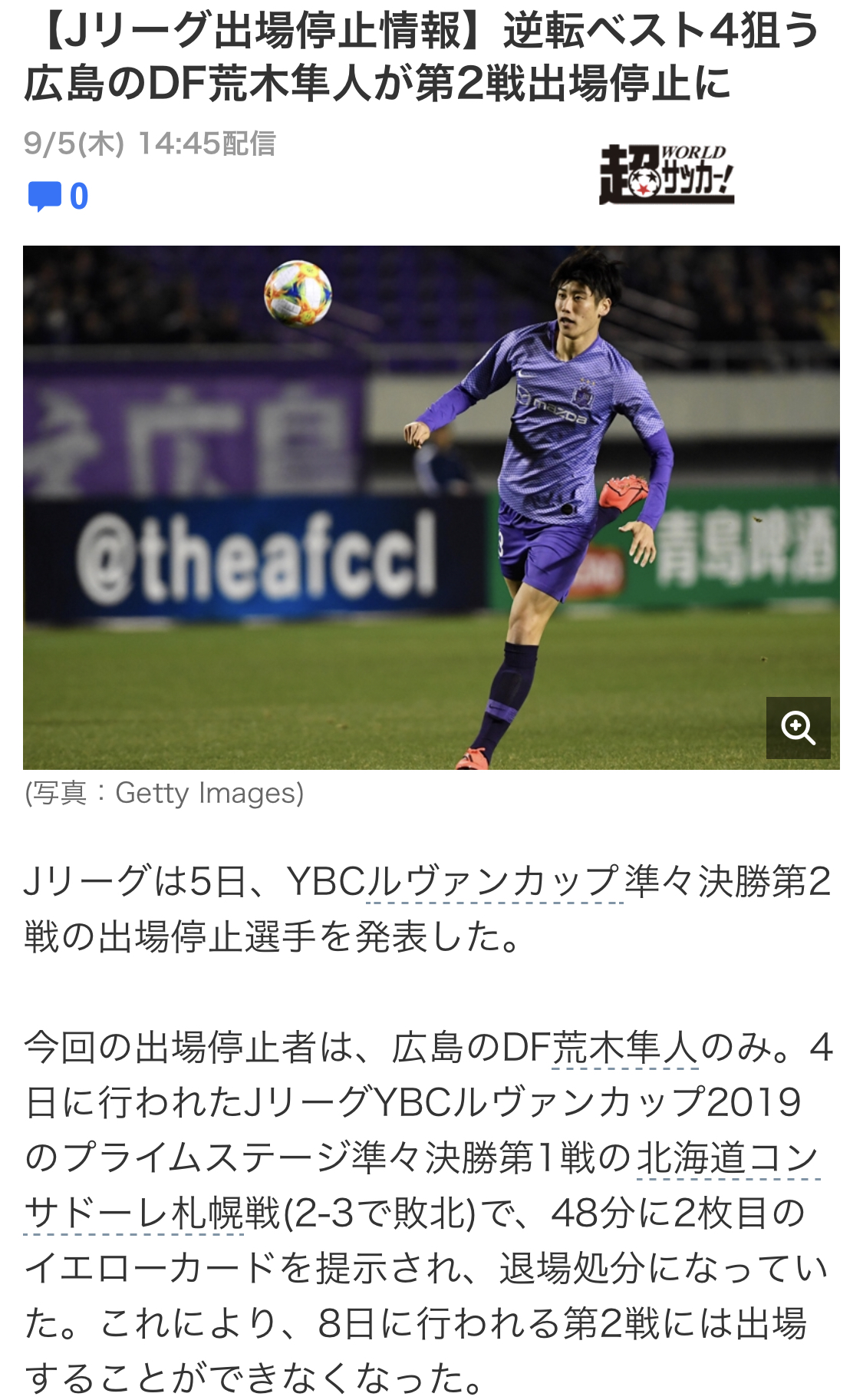This screenshot has height=1400, width=863.
Task: Open the article photo of the player
Action: (431, 507)
